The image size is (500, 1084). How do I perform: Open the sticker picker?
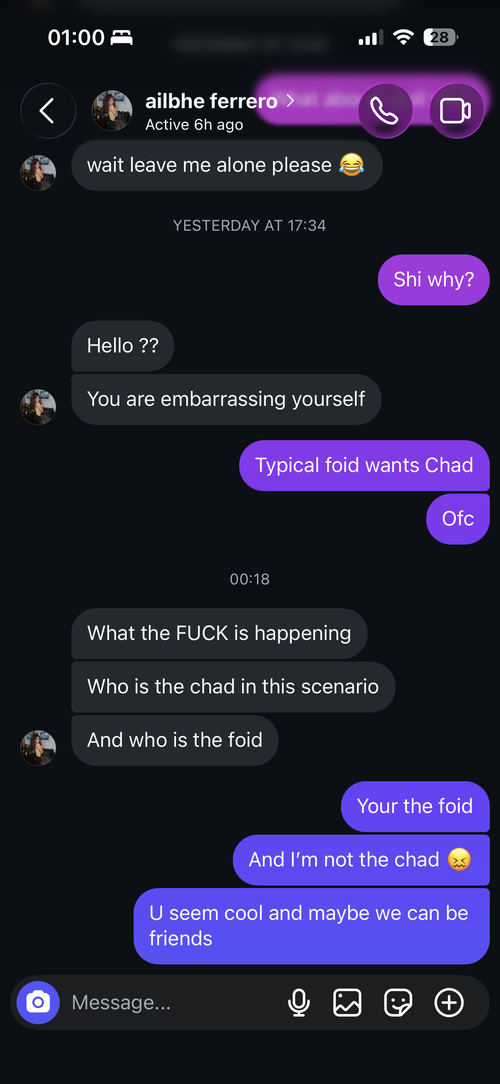click(x=398, y=1002)
